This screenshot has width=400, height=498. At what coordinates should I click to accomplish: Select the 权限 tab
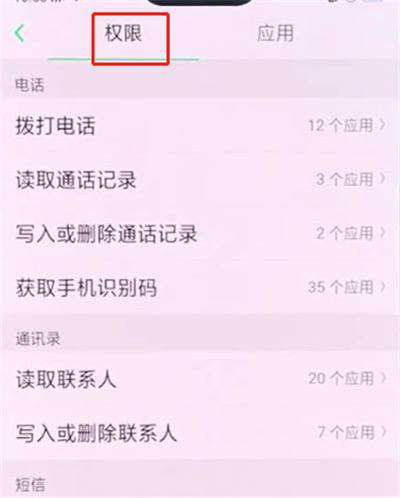tap(124, 34)
